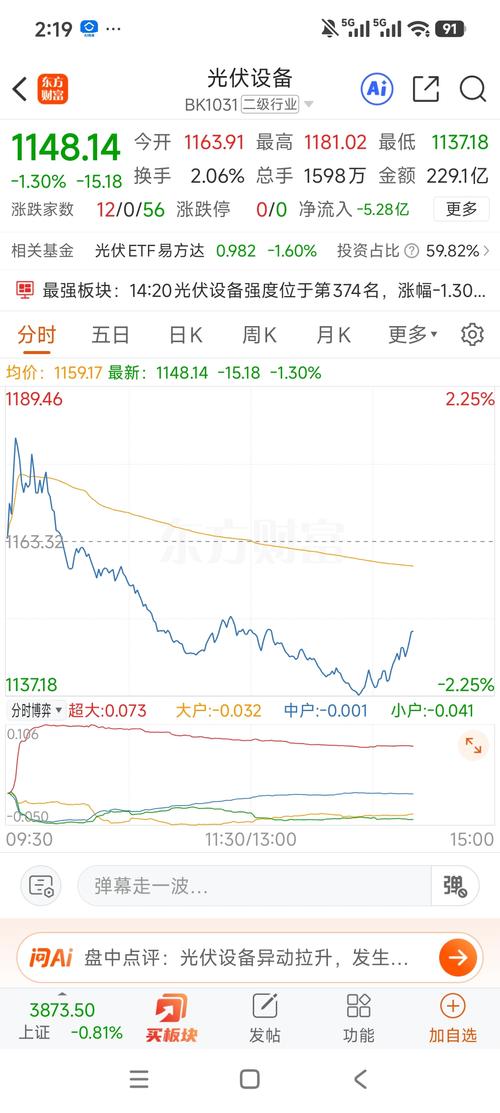Type in the 弹幕走一波 input field
500x1113 pixels.
coord(254,885)
